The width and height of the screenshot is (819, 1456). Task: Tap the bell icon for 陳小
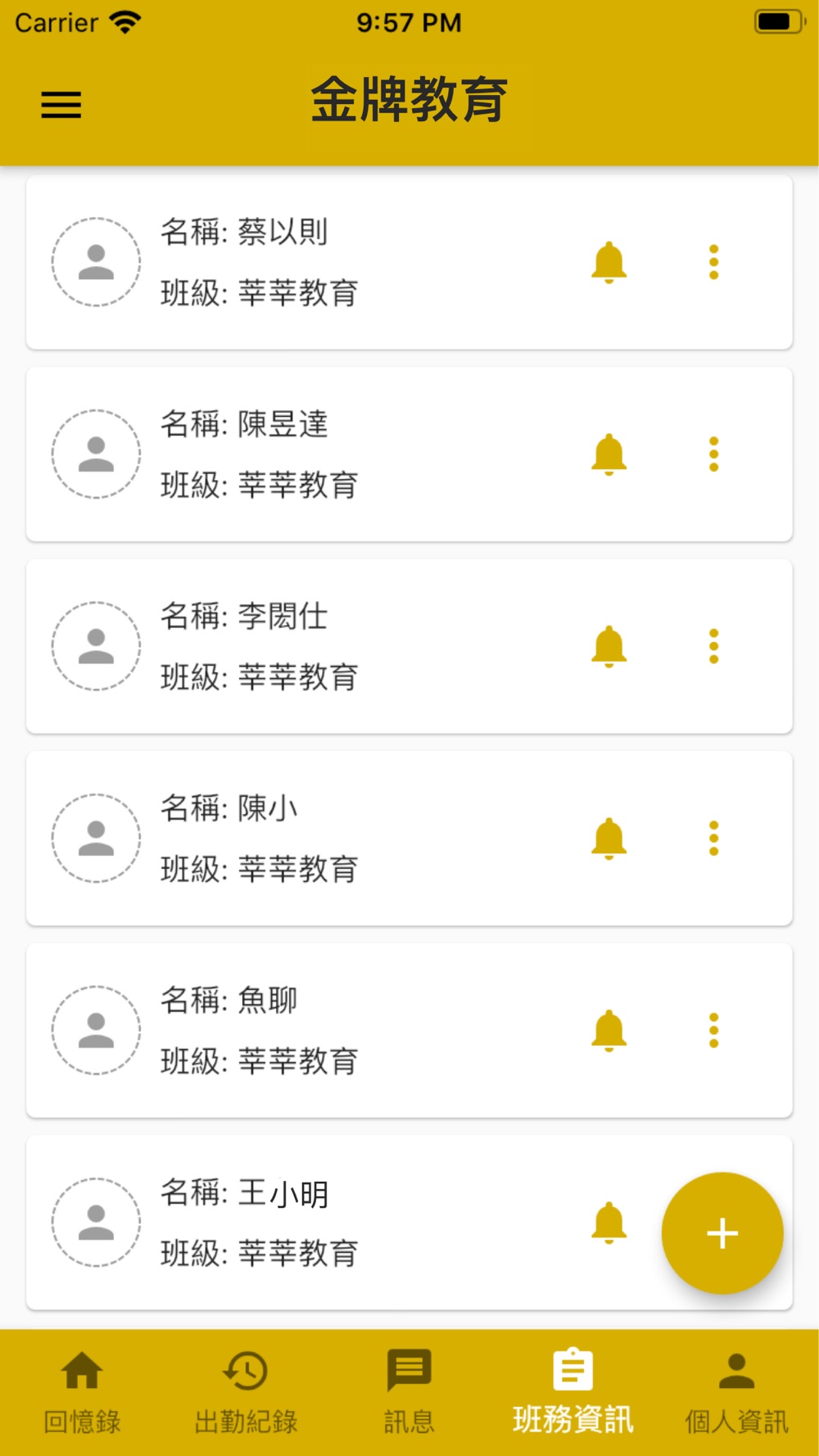609,839
